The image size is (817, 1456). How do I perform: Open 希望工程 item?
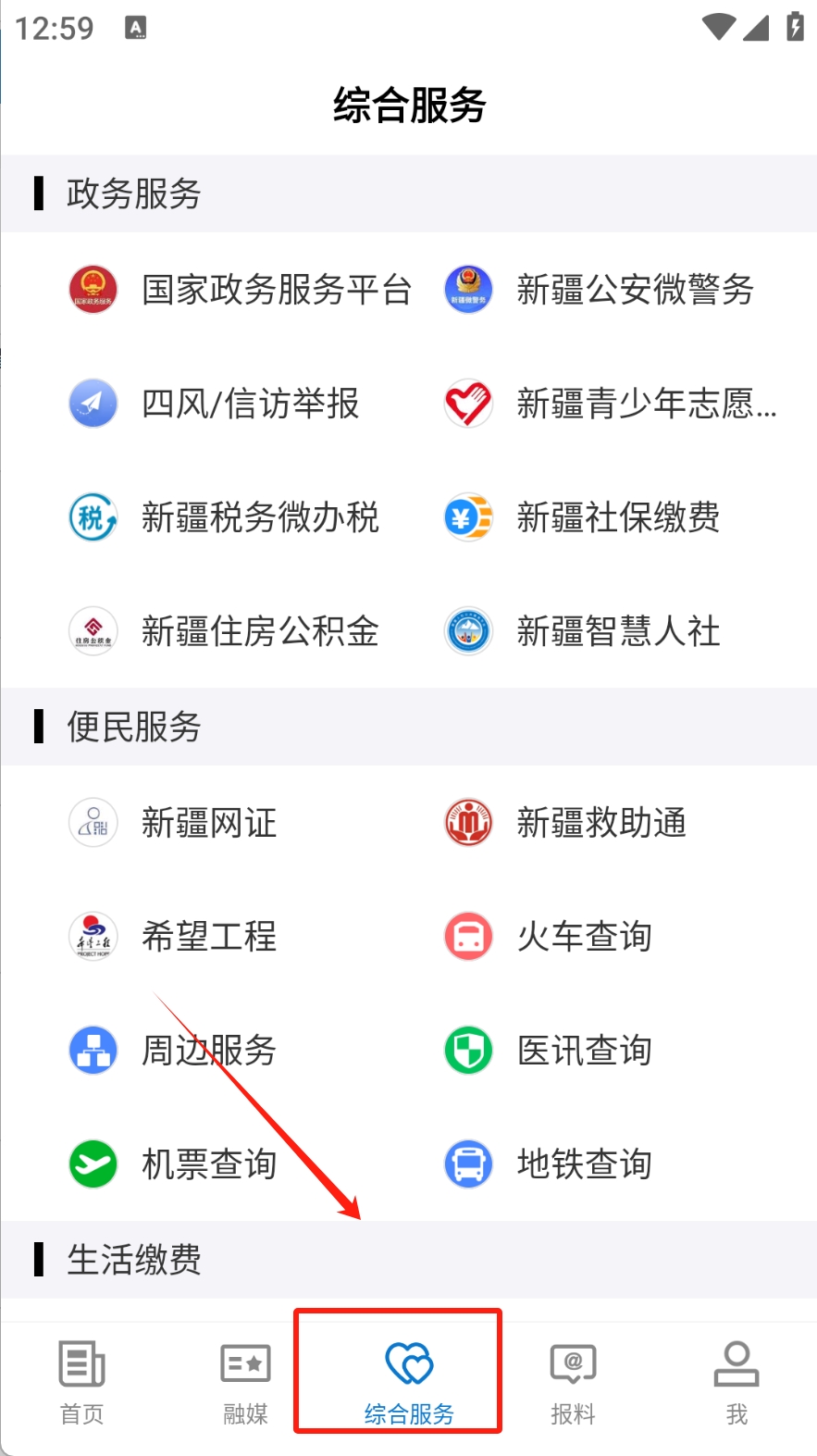pos(176,937)
